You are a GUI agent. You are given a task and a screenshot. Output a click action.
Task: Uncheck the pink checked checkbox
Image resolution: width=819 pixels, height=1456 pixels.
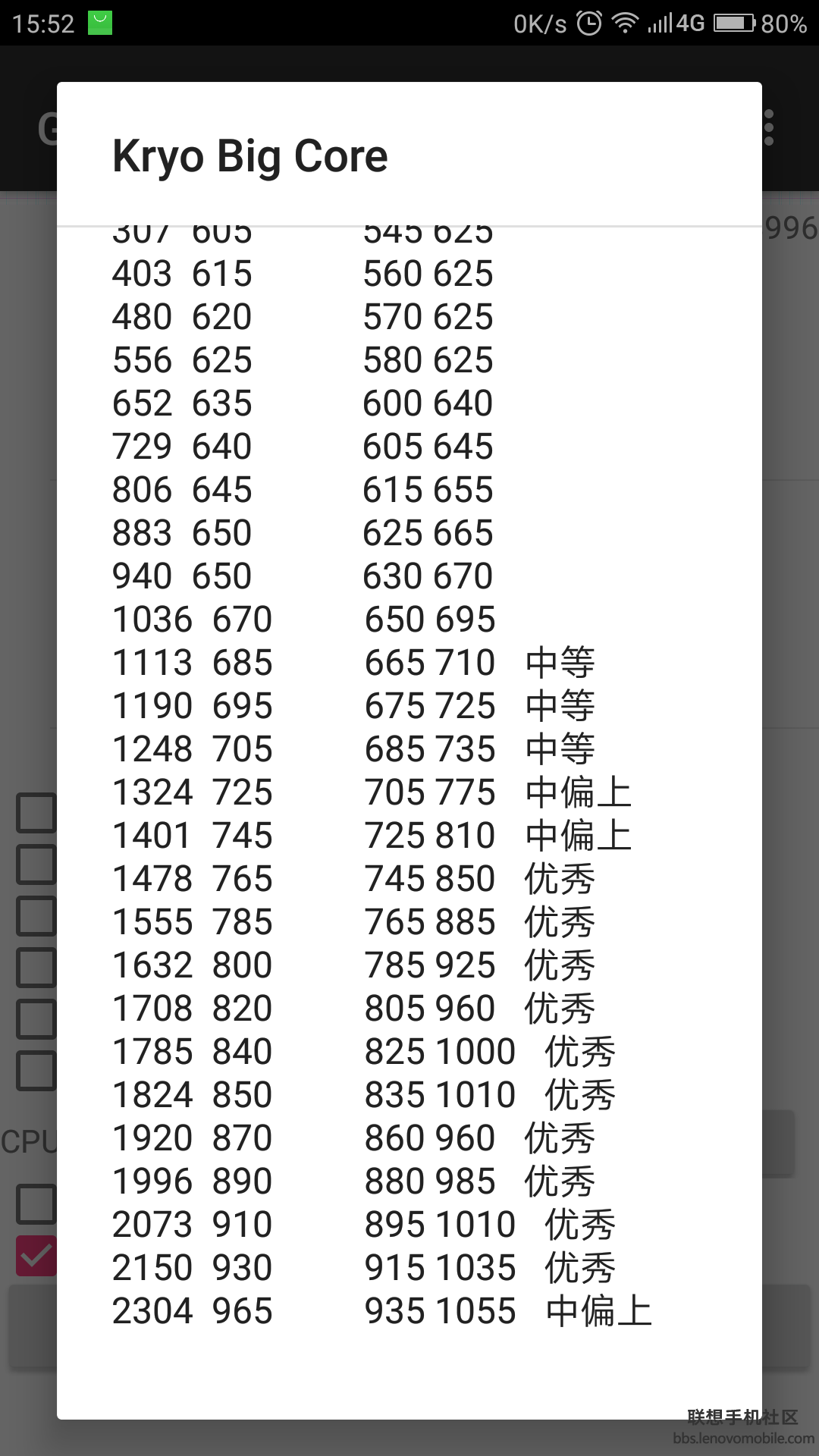pyautogui.click(x=36, y=1255)
